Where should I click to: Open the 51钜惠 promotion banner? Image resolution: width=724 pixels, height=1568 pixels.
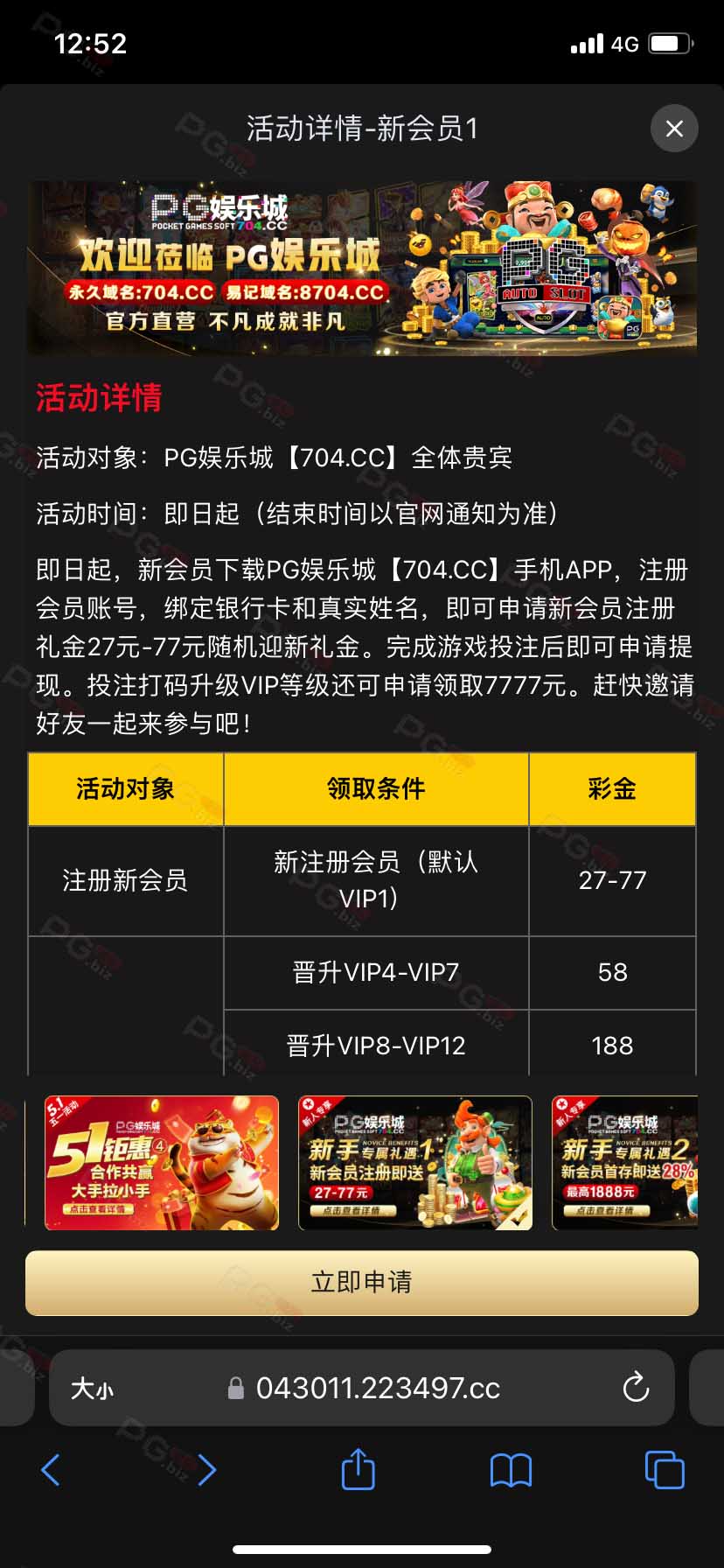(x=162, y=1163)
